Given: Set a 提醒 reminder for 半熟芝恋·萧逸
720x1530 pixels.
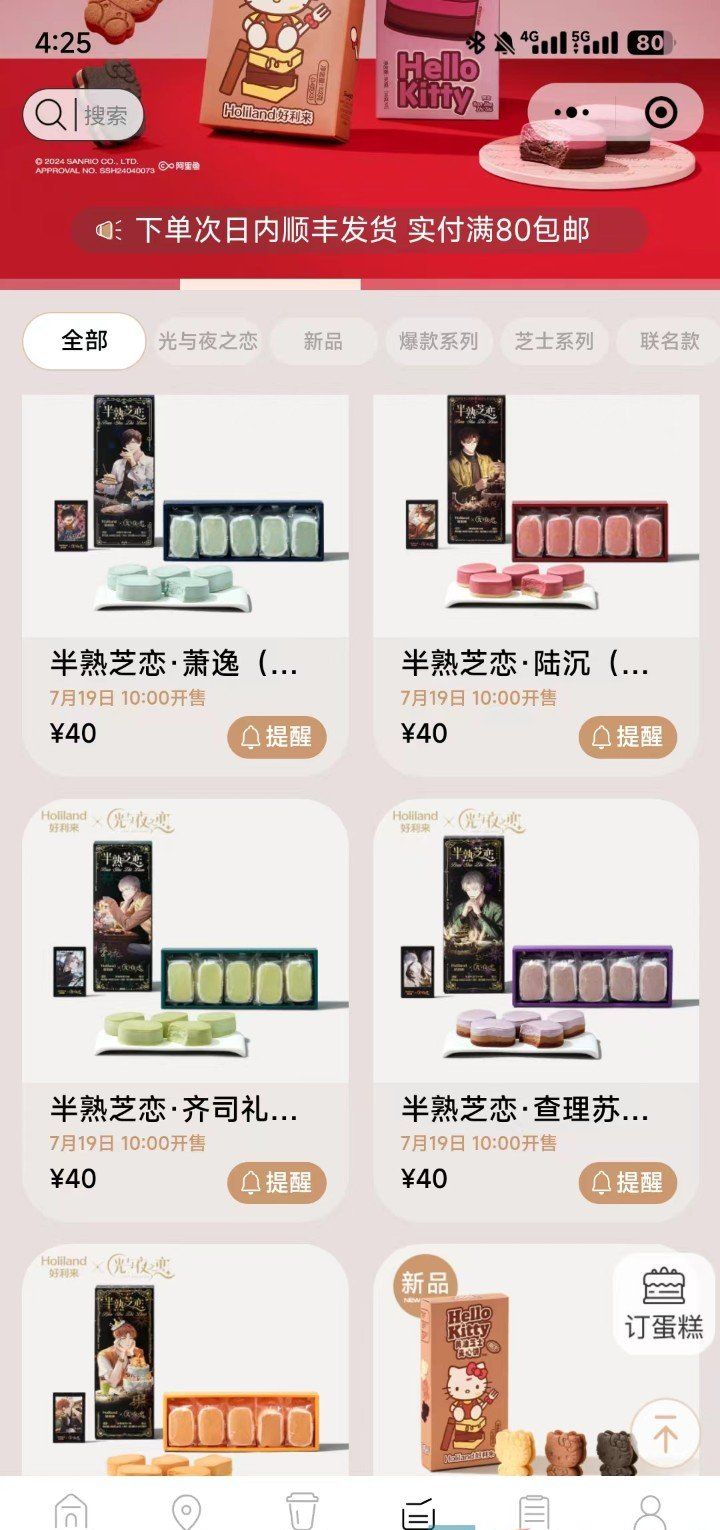Looking at the screenshot, I should 277,737.
